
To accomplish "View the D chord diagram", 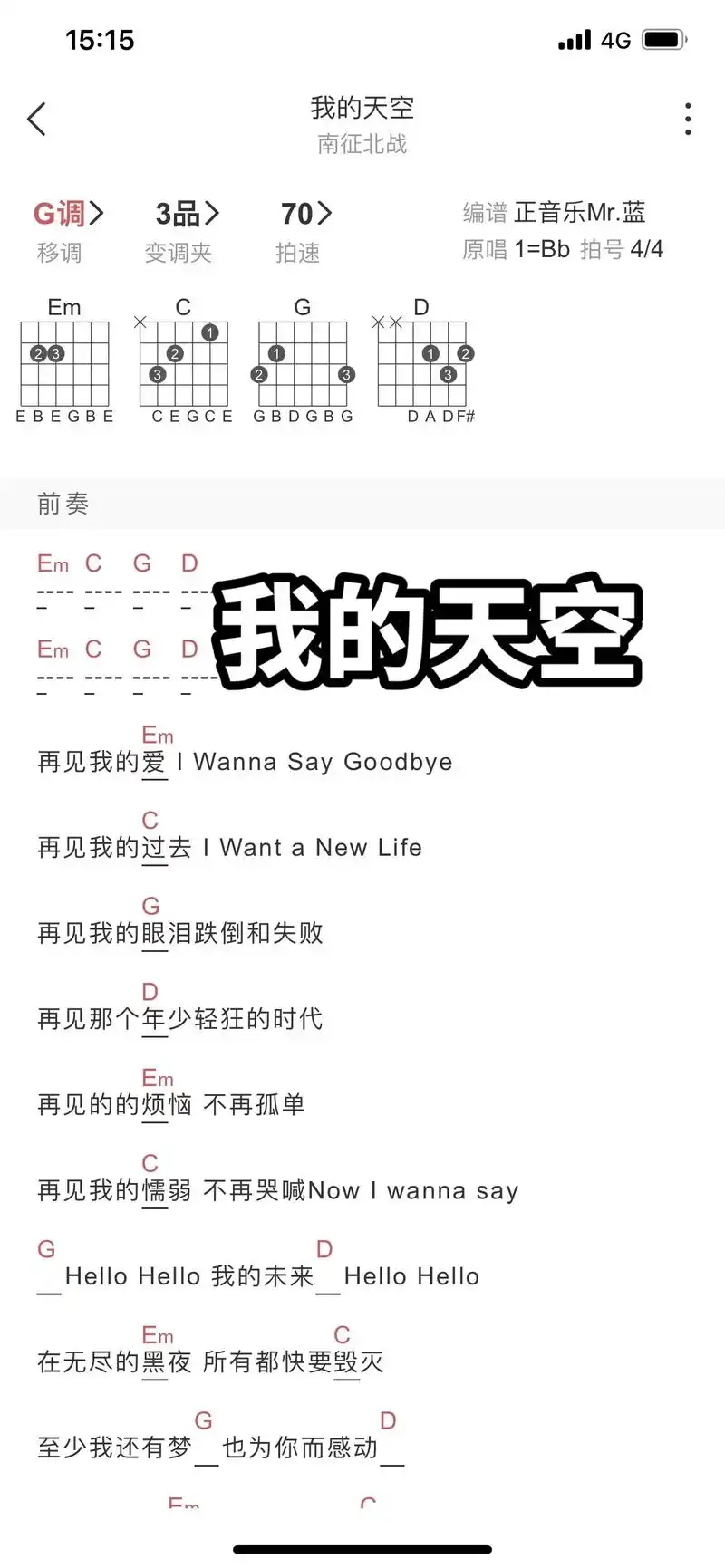I will point(422,362).
